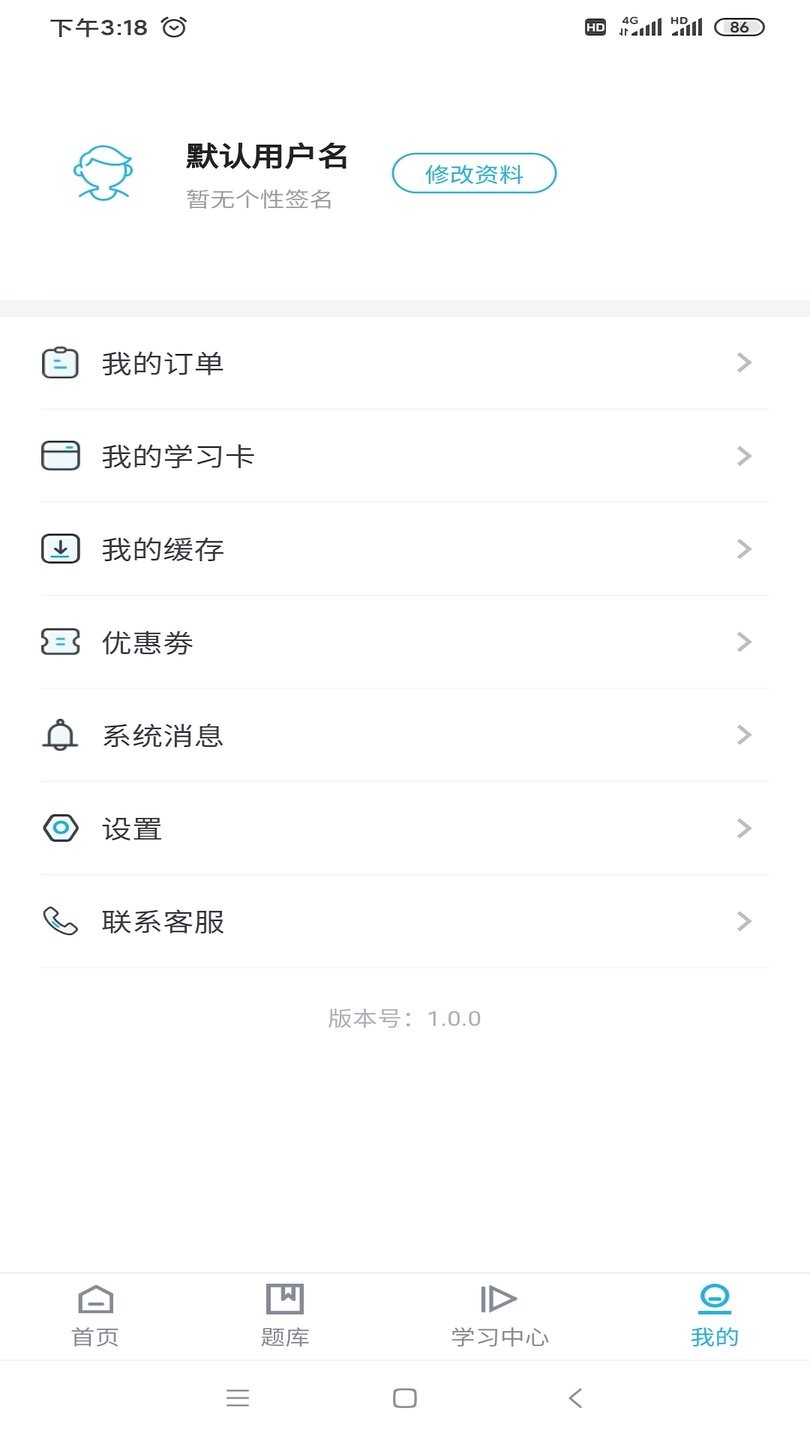Click the 优惠券 coupon icon

61,642
